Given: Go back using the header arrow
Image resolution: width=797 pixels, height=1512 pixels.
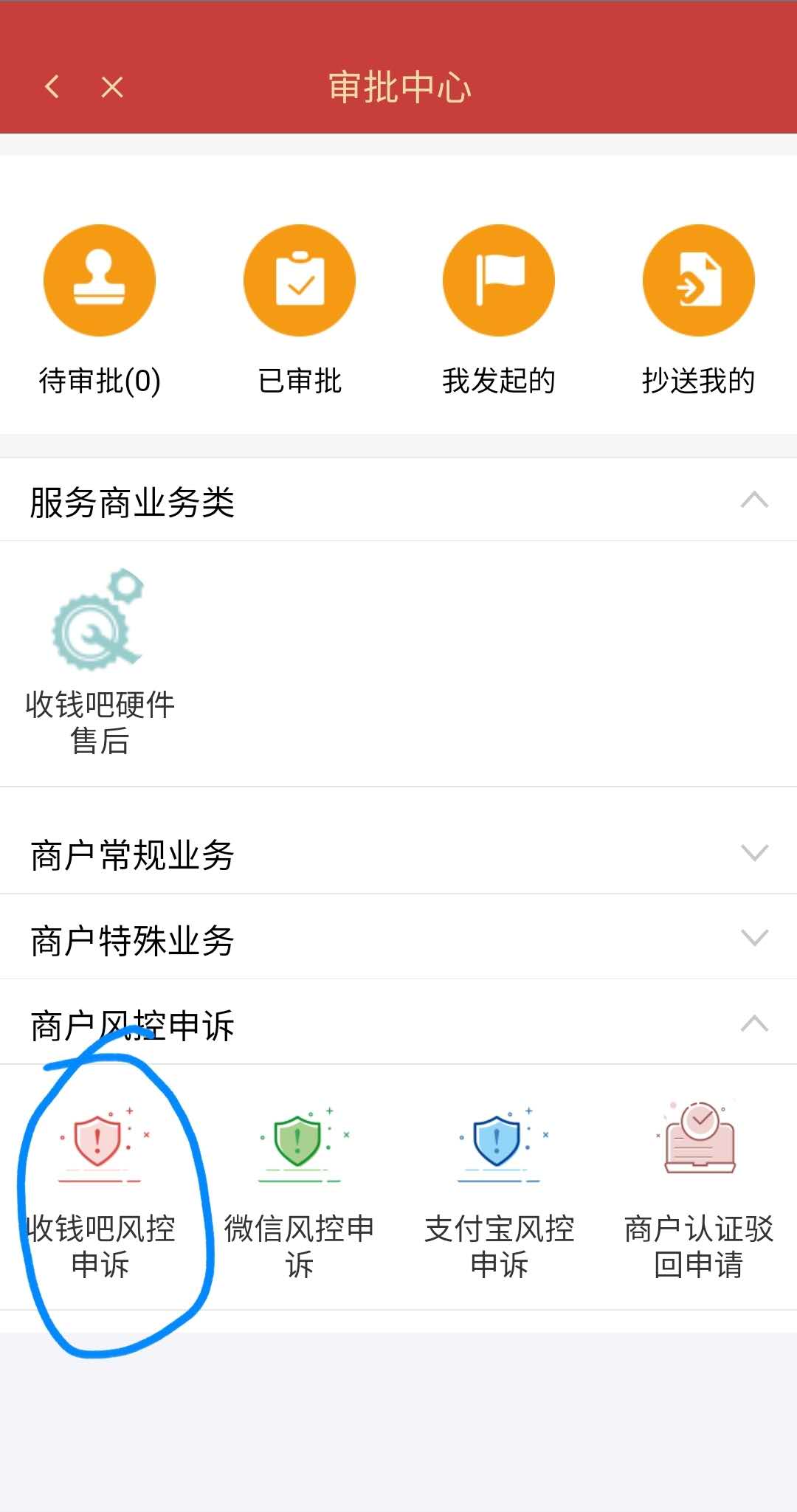Looking at the screenshot, I should click(x=52, y=87).
